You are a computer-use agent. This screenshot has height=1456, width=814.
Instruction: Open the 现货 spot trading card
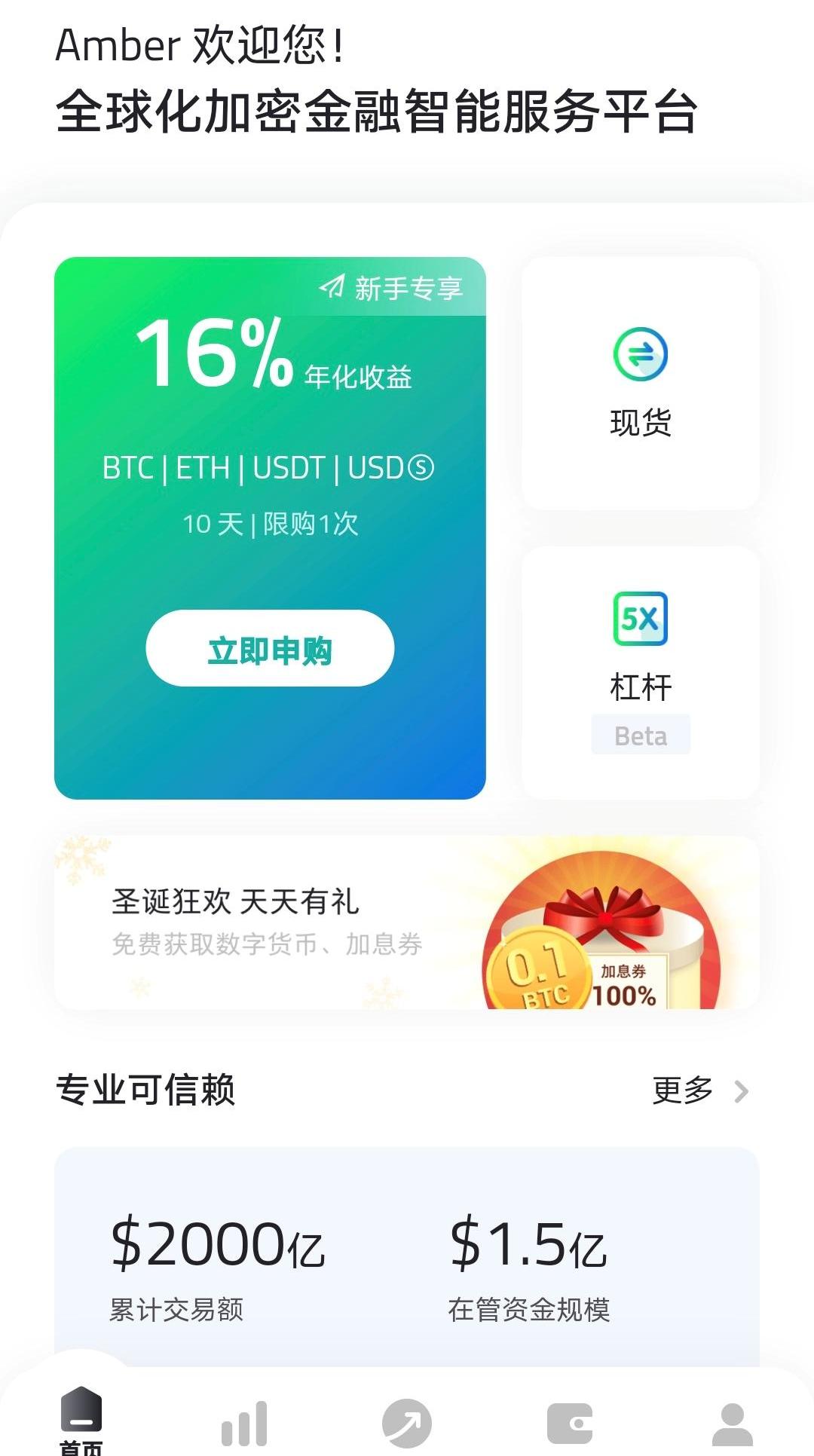640,383
